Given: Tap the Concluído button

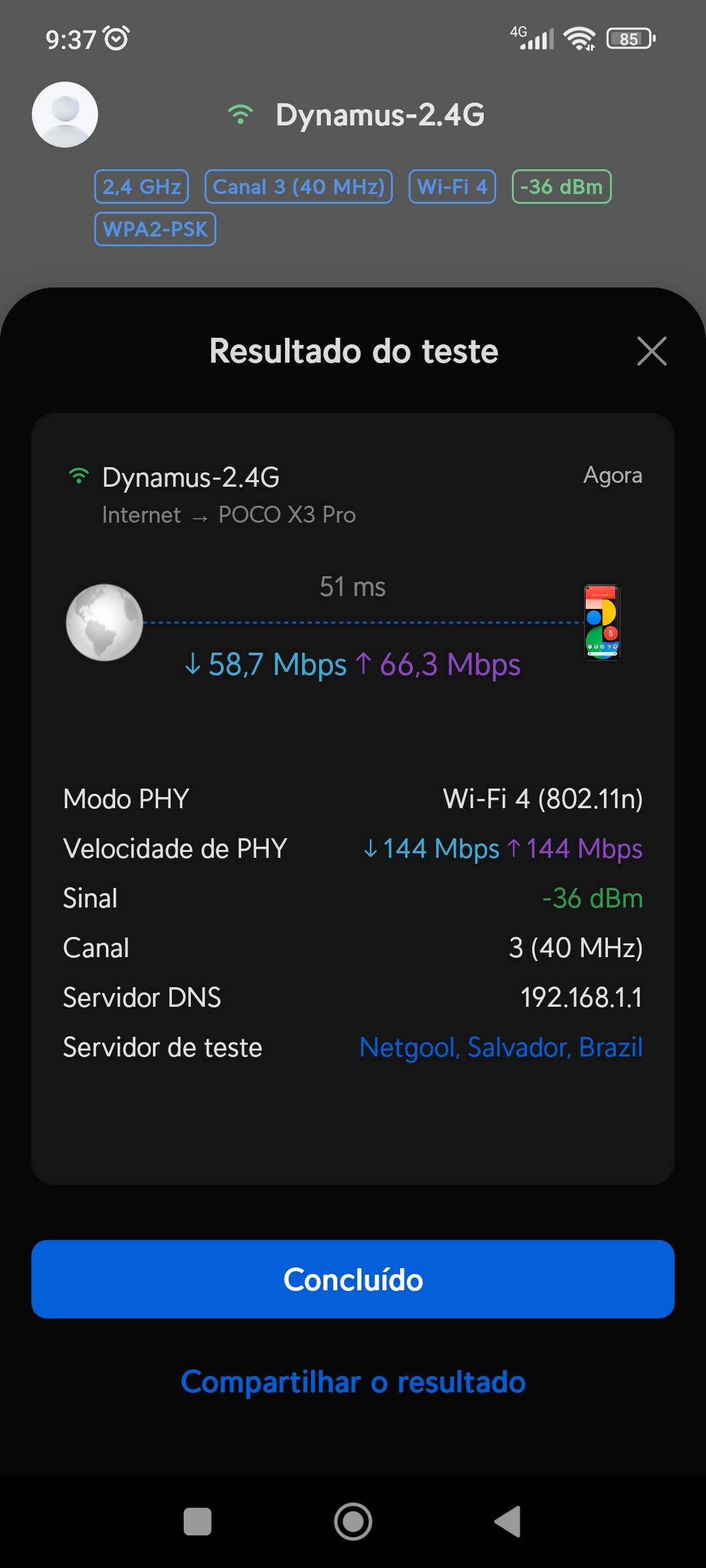Looking at the screenshot, I should [353, 1279].
